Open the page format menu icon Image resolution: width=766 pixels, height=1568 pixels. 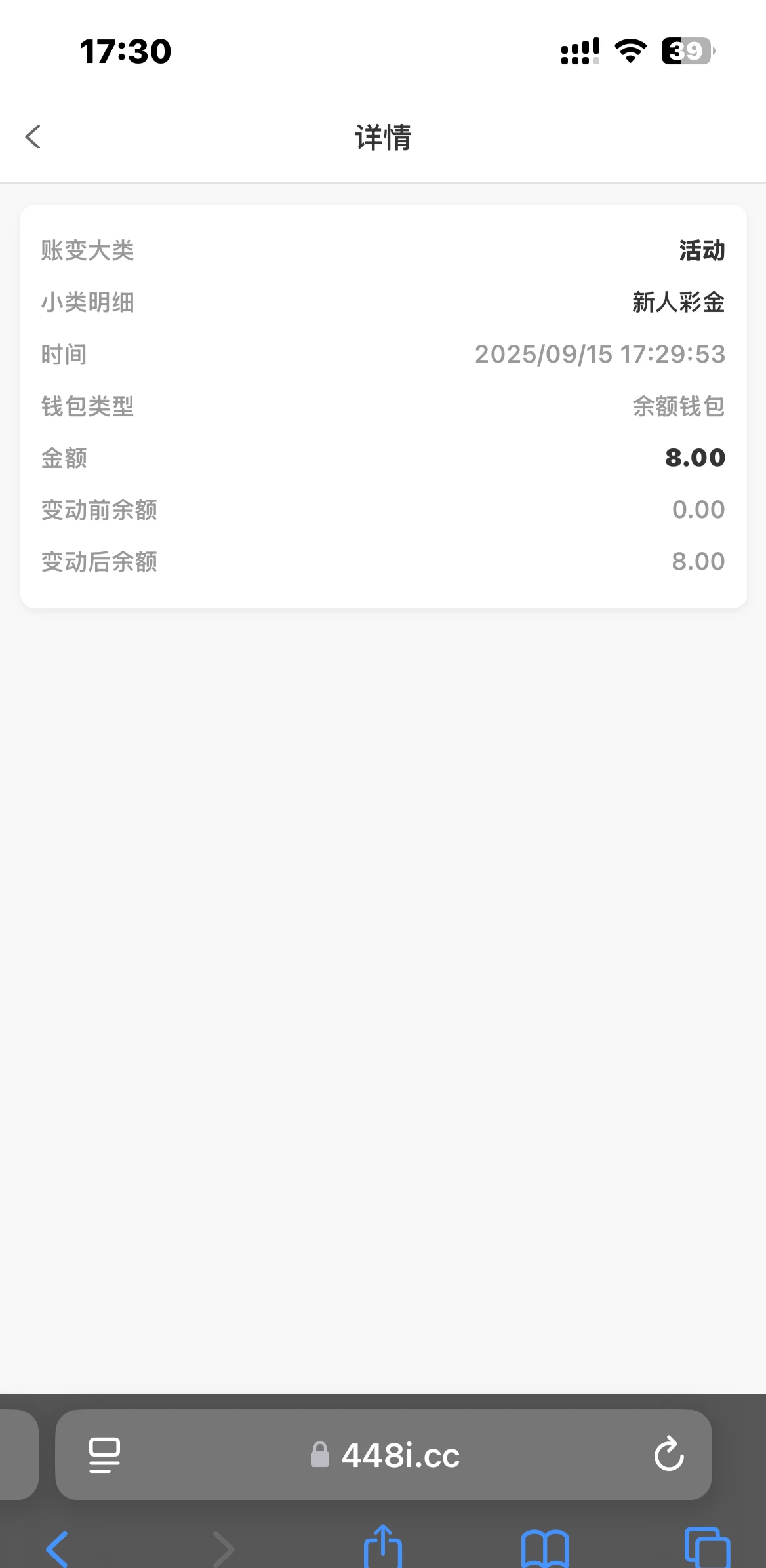[x=105, y=1455]
